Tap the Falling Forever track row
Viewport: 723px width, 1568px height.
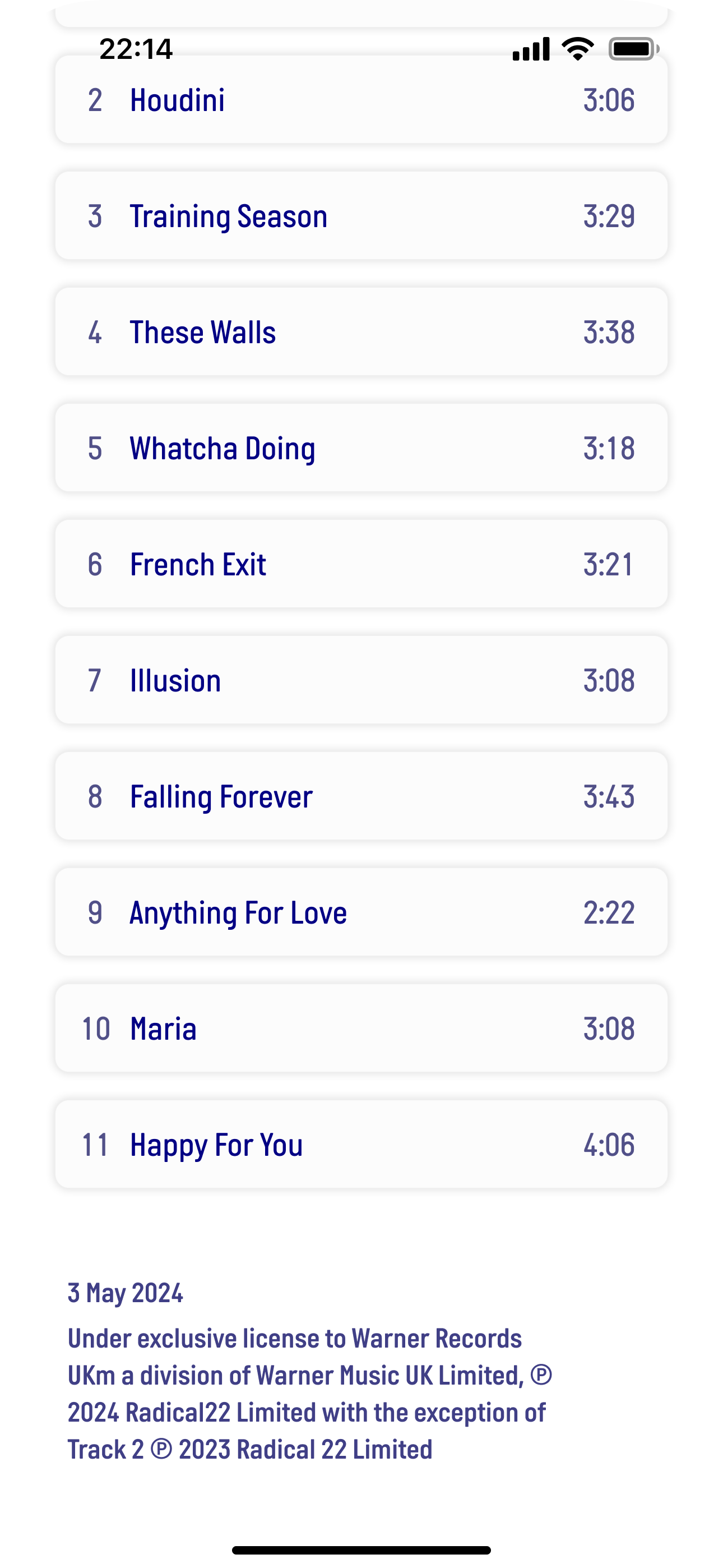click(x=361, y=796)
